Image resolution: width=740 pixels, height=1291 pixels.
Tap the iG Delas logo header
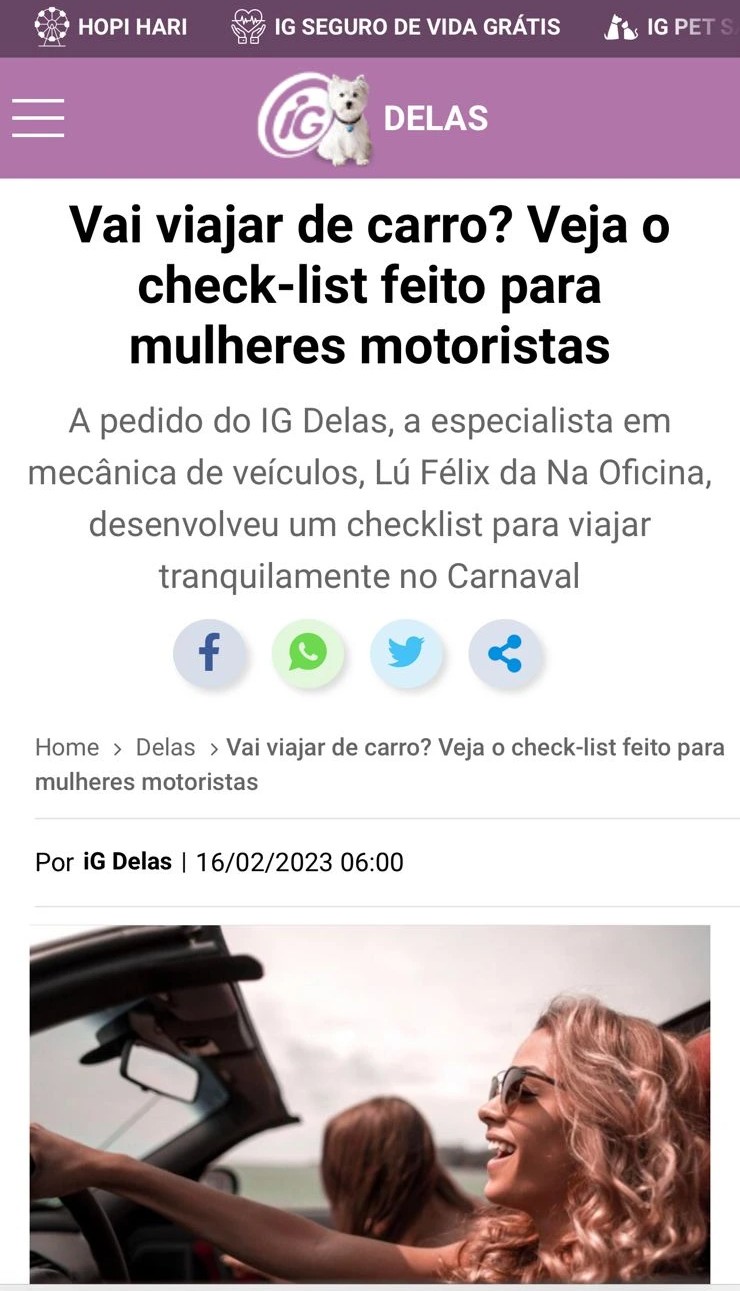(372, 119)
